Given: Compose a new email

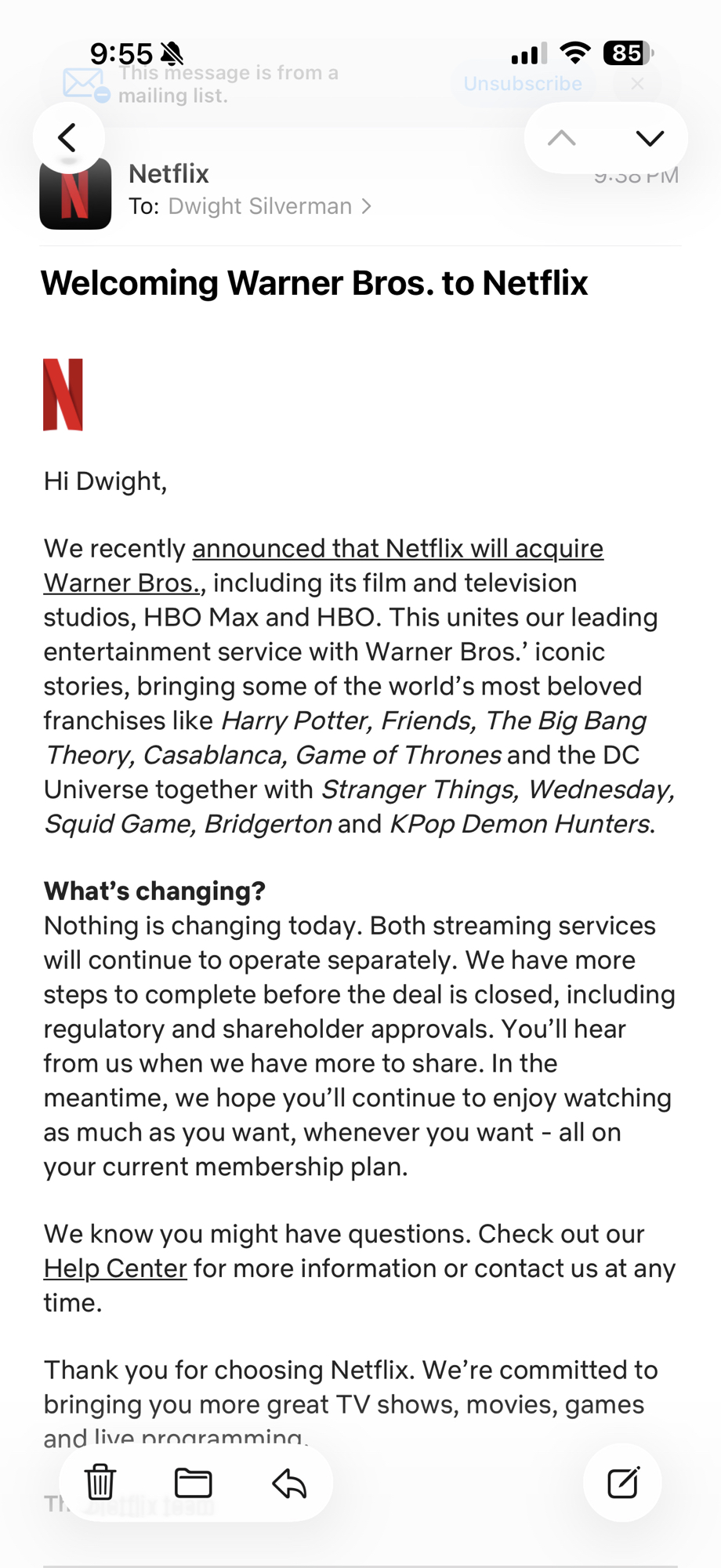Looking at the screenshot, I should (x=623, y=1483).
